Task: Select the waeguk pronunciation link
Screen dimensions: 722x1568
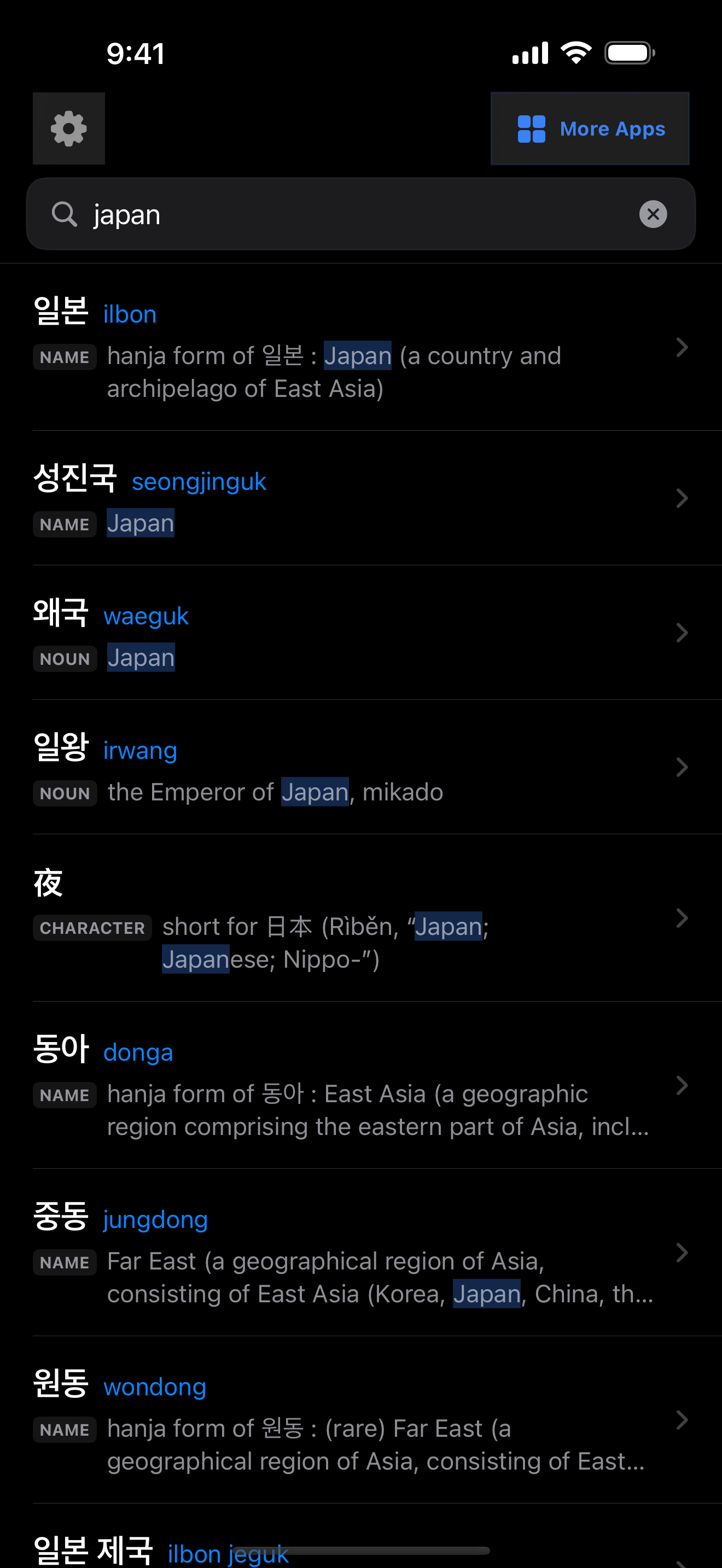Action: [145, 616]
